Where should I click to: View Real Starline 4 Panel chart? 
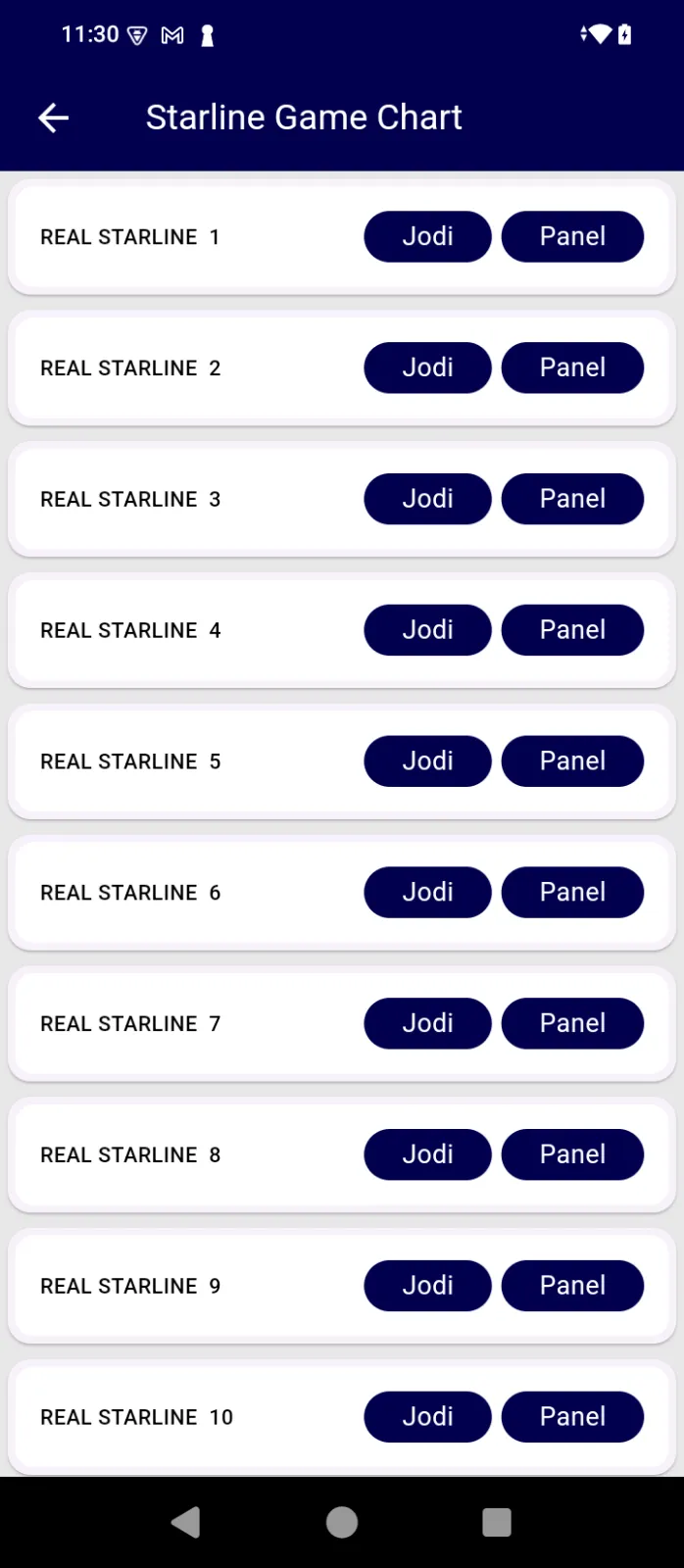click(x=572, y=630)
